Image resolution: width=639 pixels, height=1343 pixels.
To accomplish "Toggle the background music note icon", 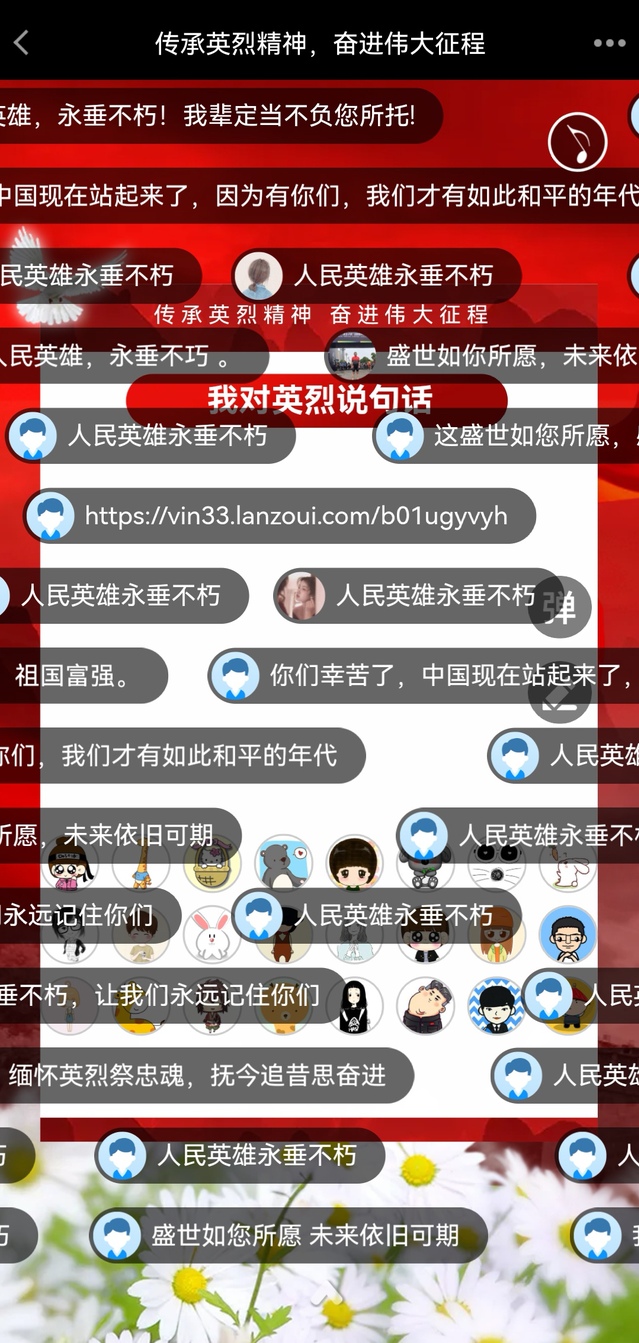I will coord(577,142).
